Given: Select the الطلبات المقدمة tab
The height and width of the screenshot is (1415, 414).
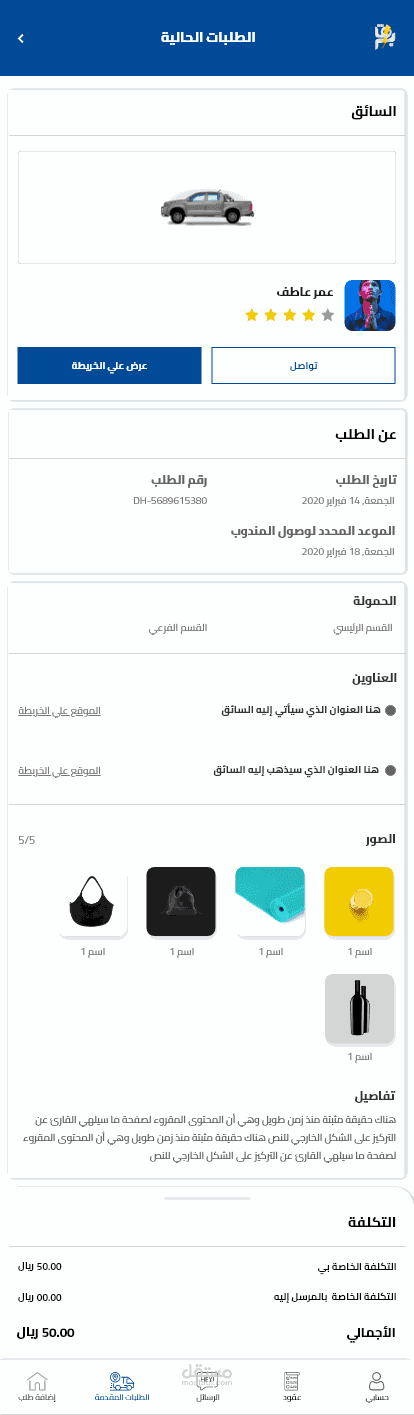Looking at the screenshot, I should (122, 1387).
